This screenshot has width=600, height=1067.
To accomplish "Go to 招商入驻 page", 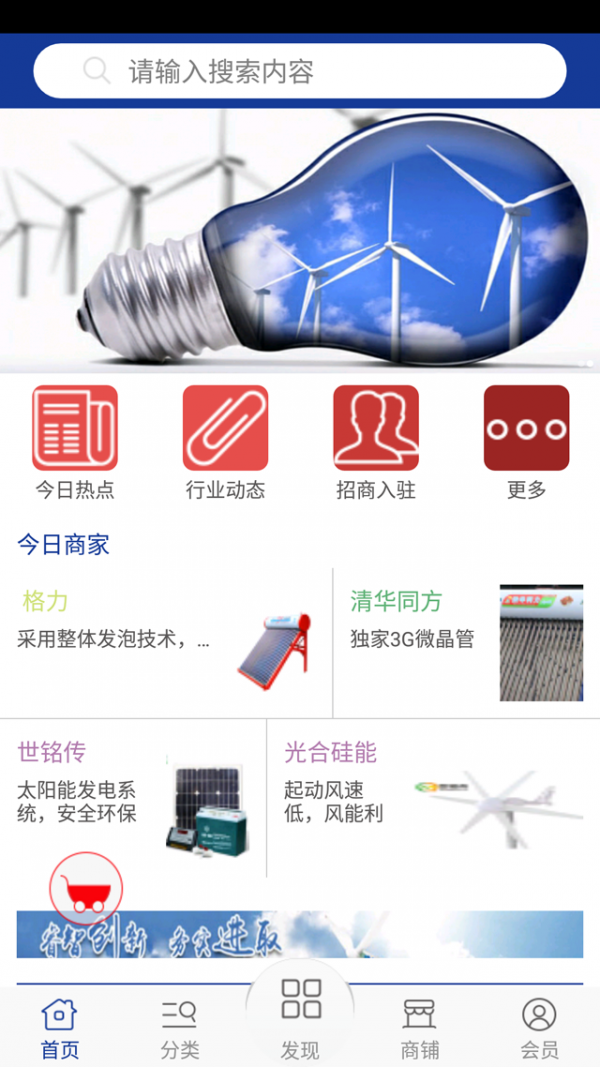I will (376, 442).
